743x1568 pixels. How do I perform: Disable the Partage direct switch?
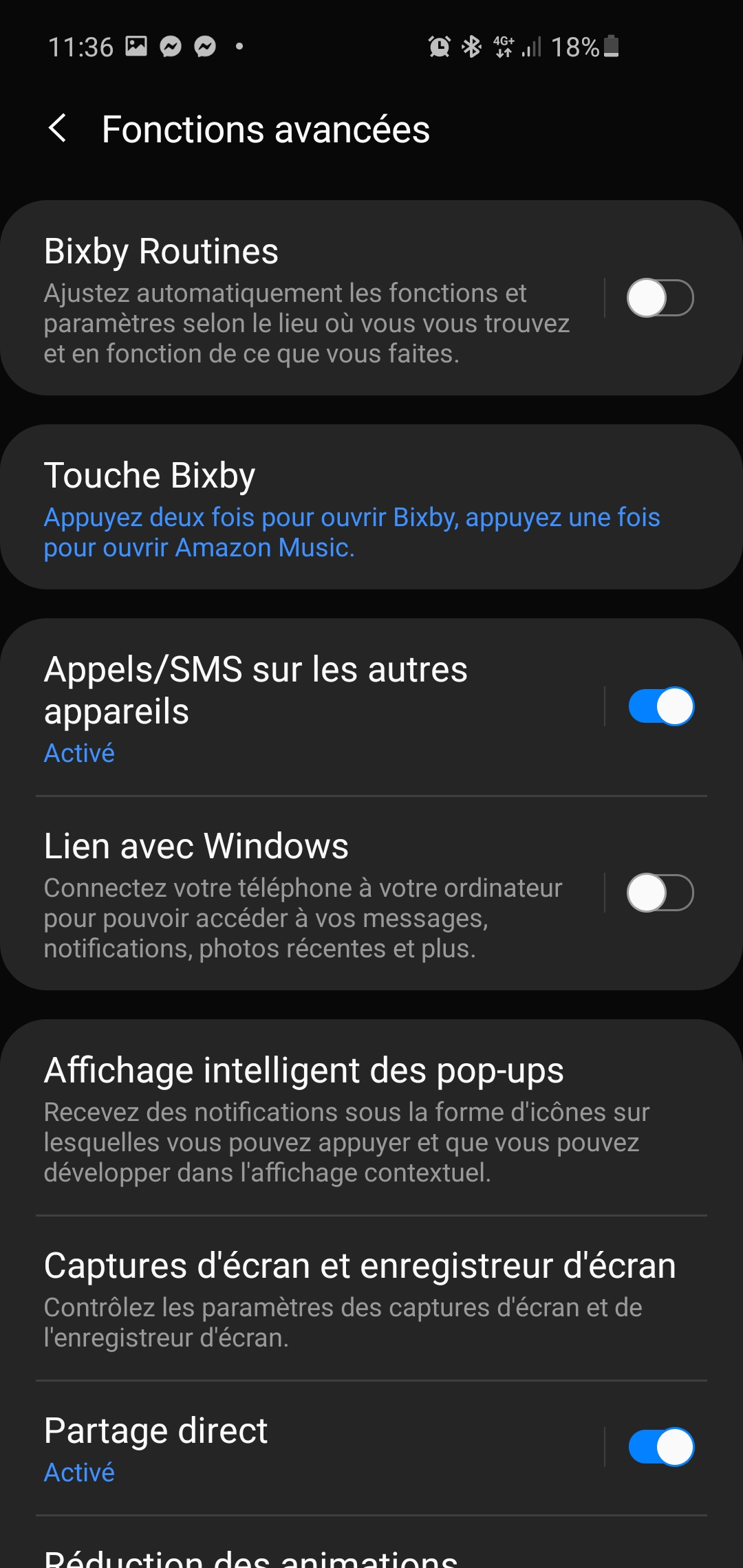point(661,1447)
